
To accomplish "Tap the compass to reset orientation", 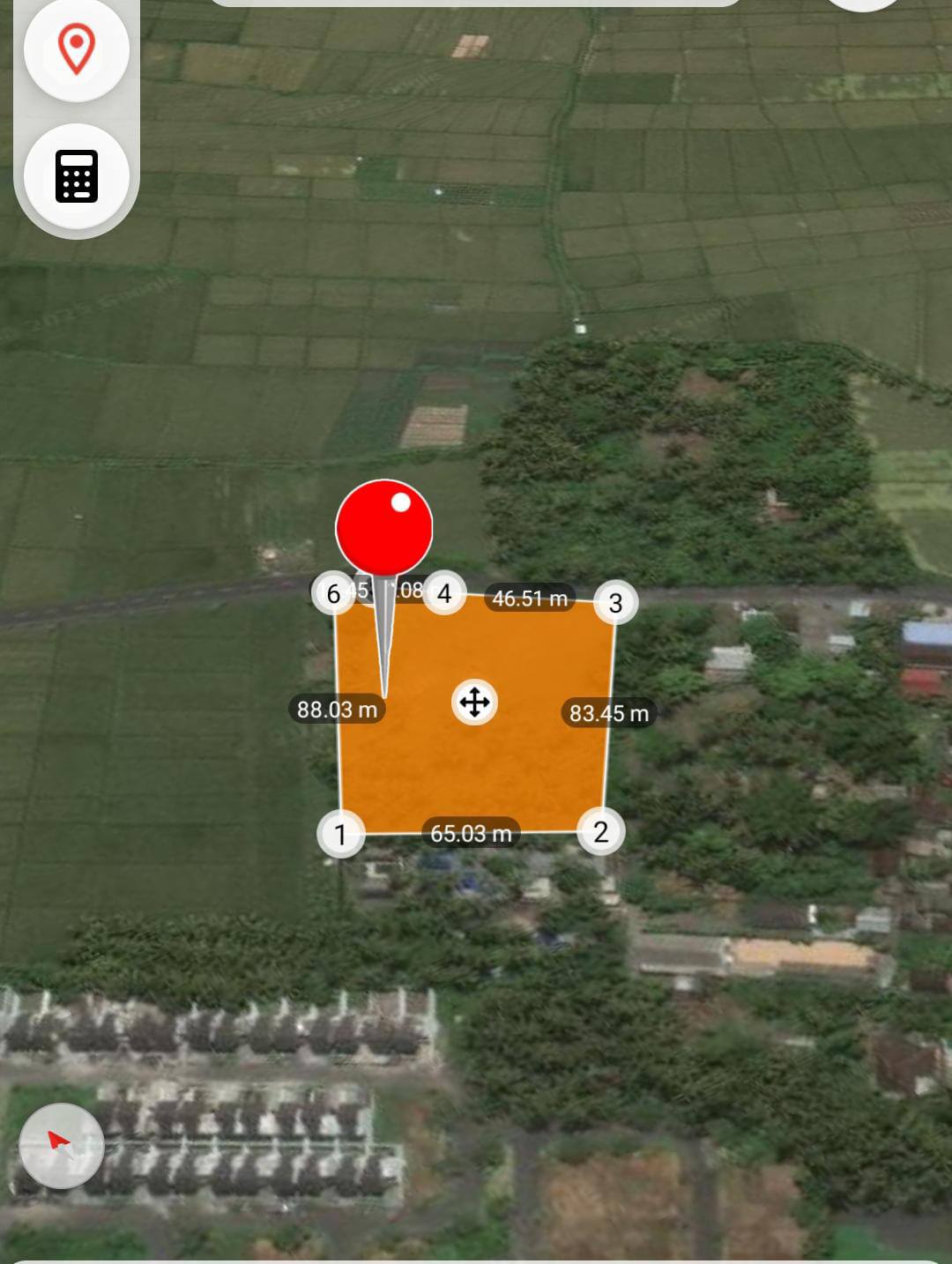I will 62,1145.
